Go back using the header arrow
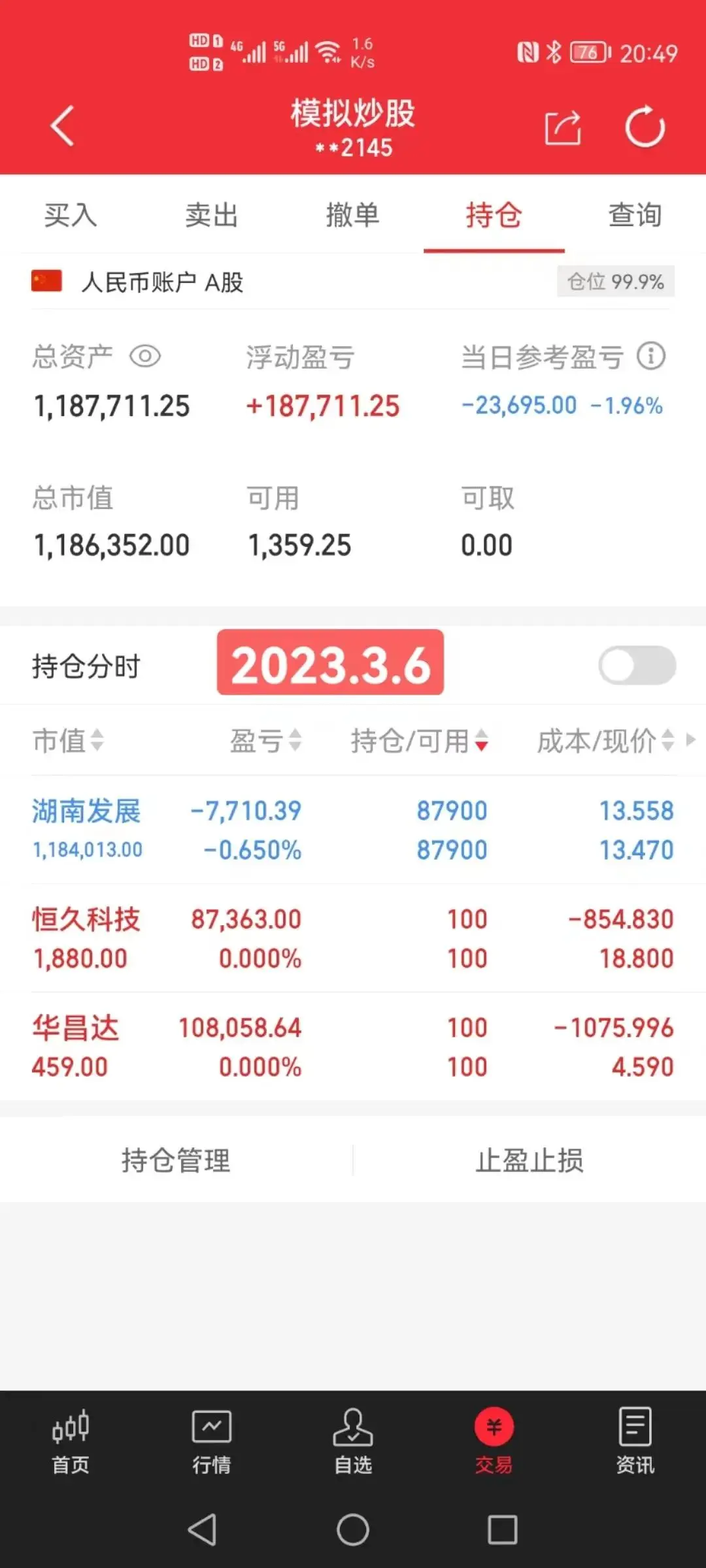Viewport: 706px width, 1568px height. tap(62, 126)
